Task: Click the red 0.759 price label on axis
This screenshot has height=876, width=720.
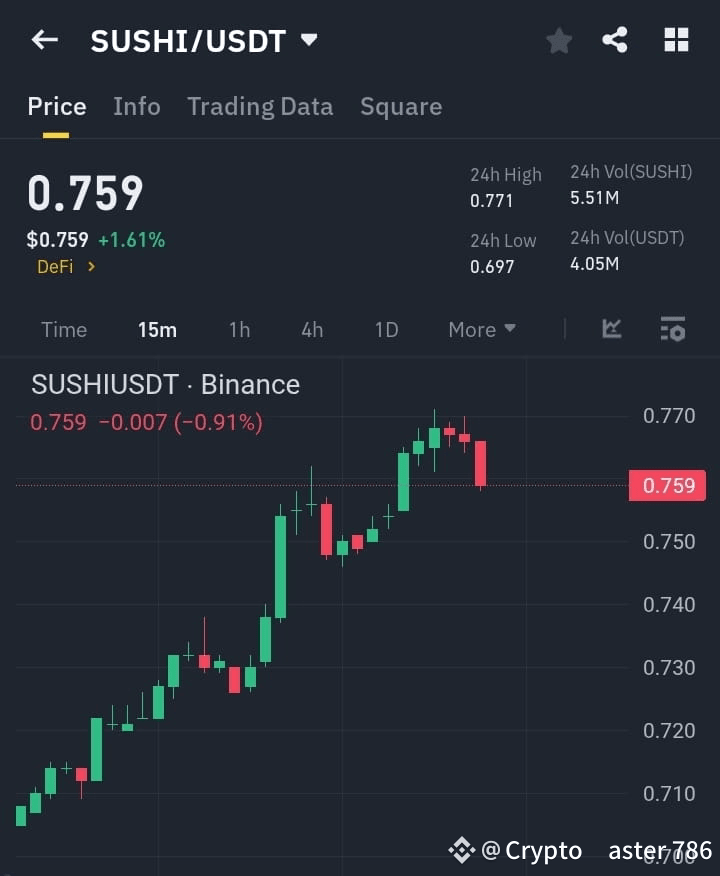Action: 667,485
